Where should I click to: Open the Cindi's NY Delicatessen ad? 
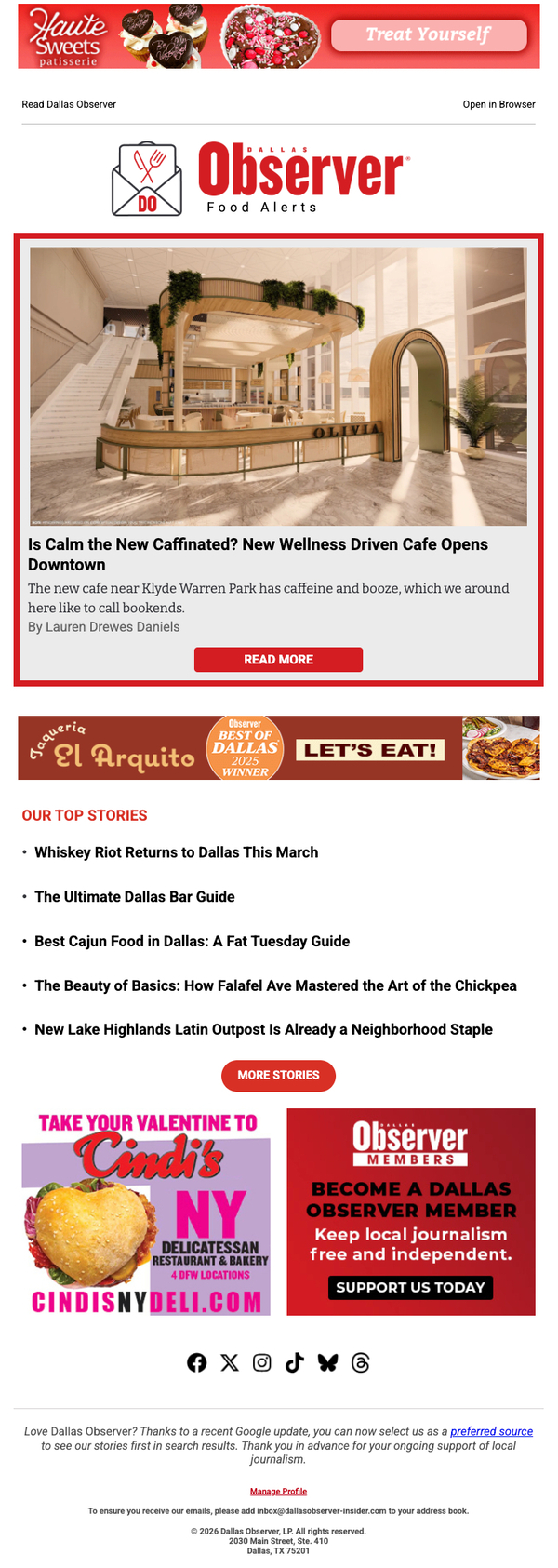(x=146, y=1212)
